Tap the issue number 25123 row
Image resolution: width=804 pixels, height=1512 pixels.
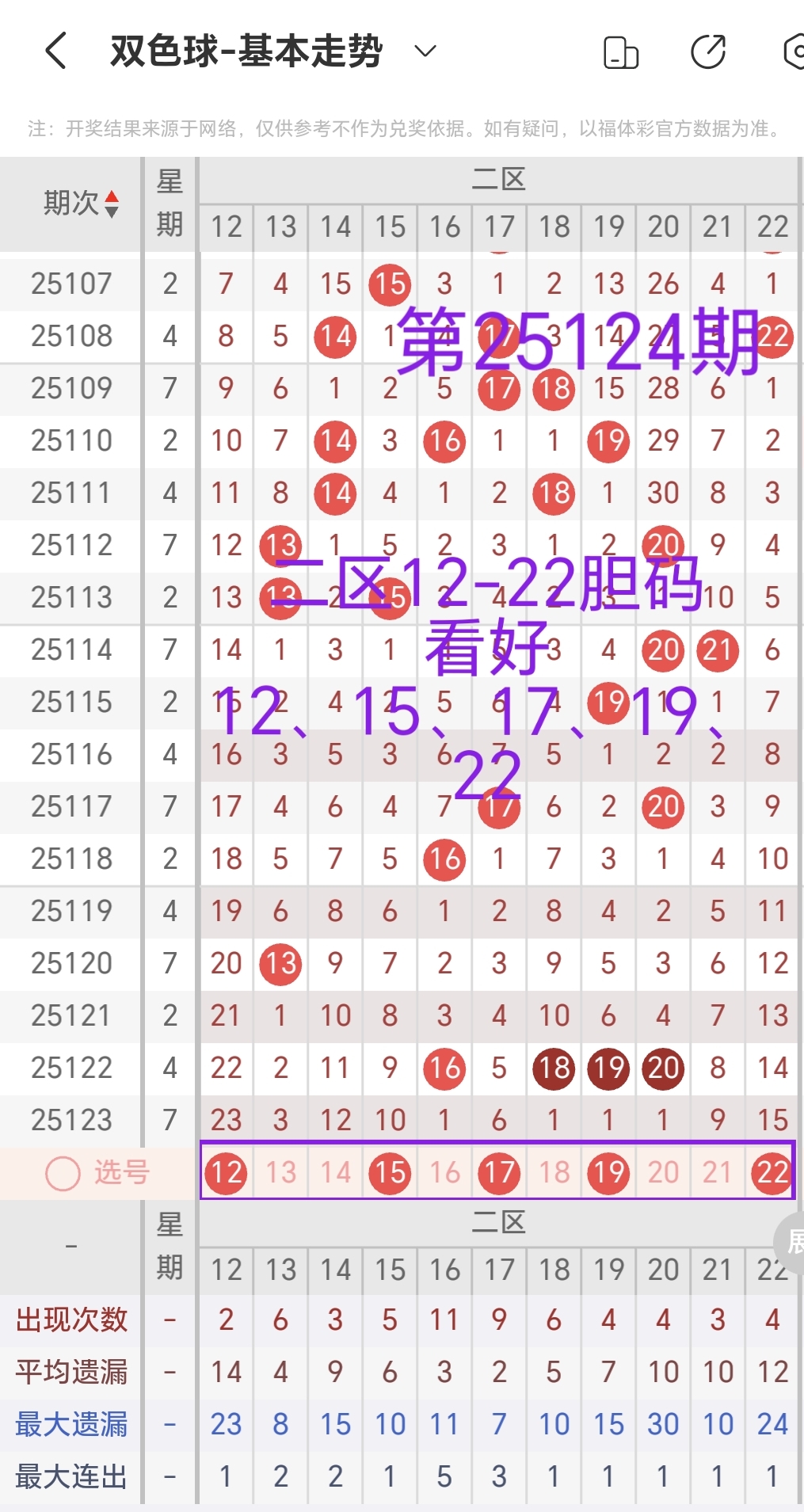[x=70, y=1120]
